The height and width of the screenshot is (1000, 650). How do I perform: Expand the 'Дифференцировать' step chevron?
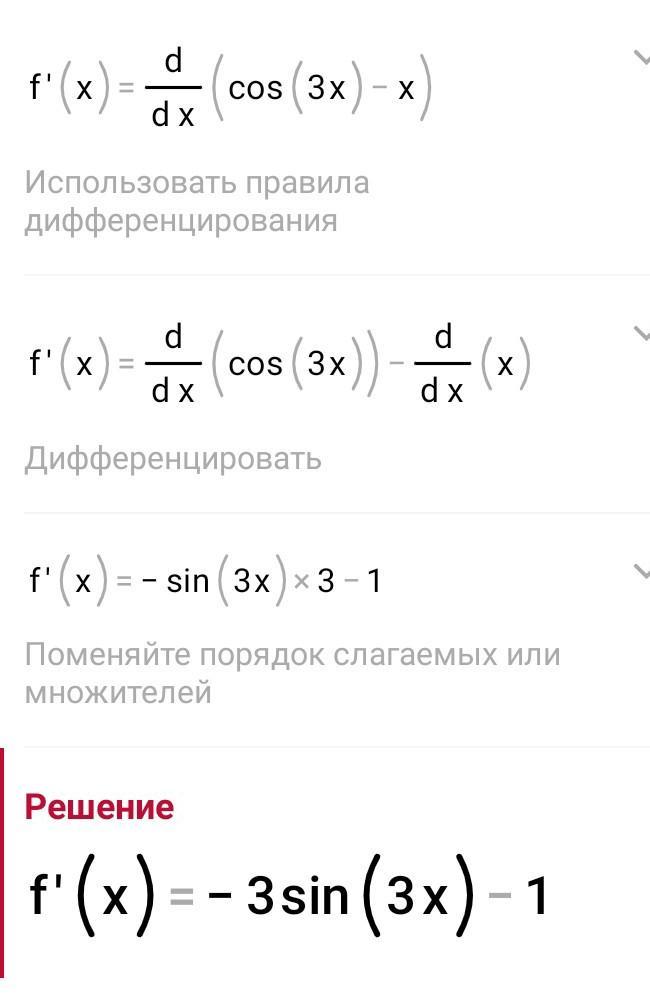pos(641,334)
